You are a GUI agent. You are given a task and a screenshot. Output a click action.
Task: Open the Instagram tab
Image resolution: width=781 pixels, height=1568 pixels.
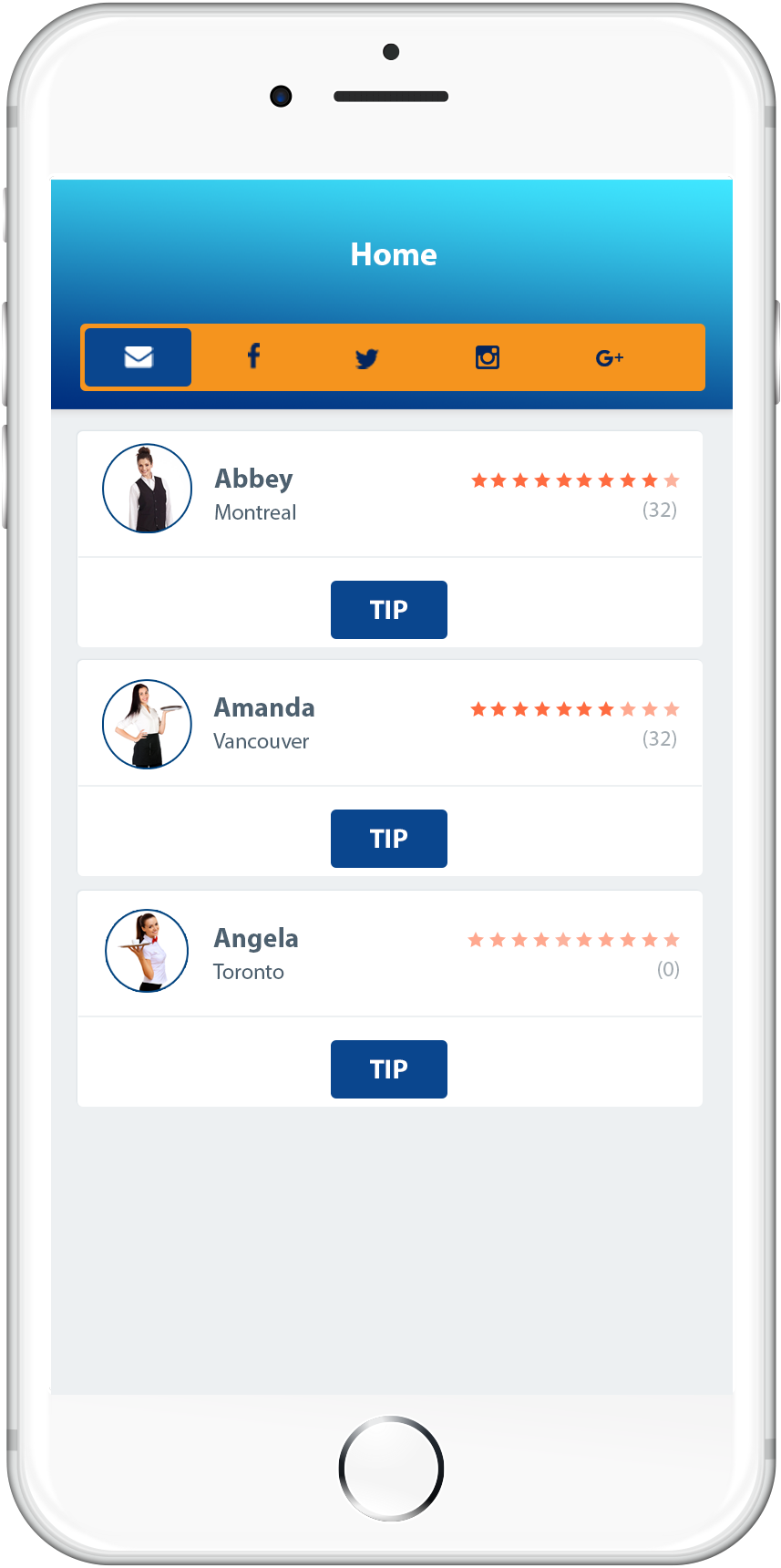click(488, 357)
